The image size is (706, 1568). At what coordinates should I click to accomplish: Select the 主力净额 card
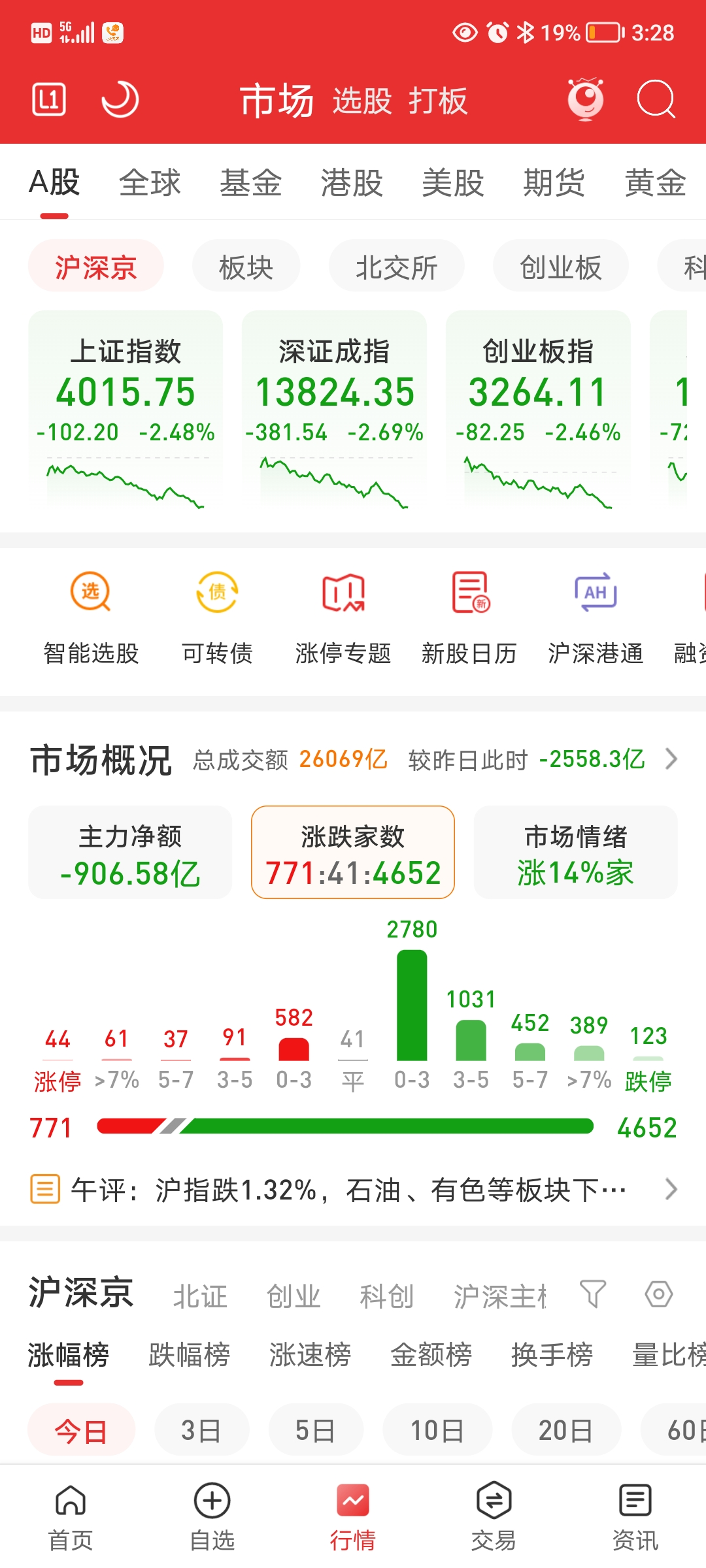pyautogui.click(x=130, y=853)
